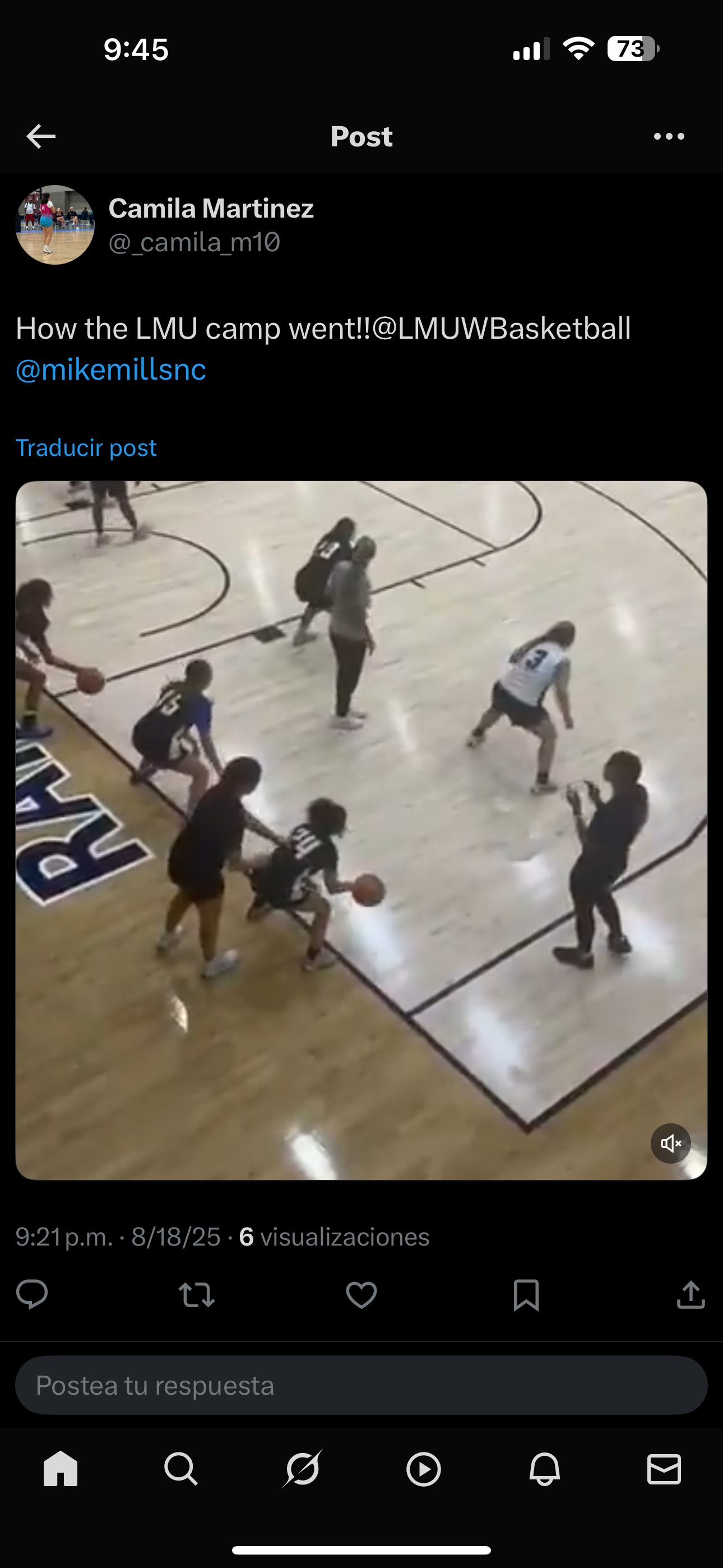This screenshot has height=1568, width=723.
Task: Open the notifications bell tab
Action: pos(545,1469)
